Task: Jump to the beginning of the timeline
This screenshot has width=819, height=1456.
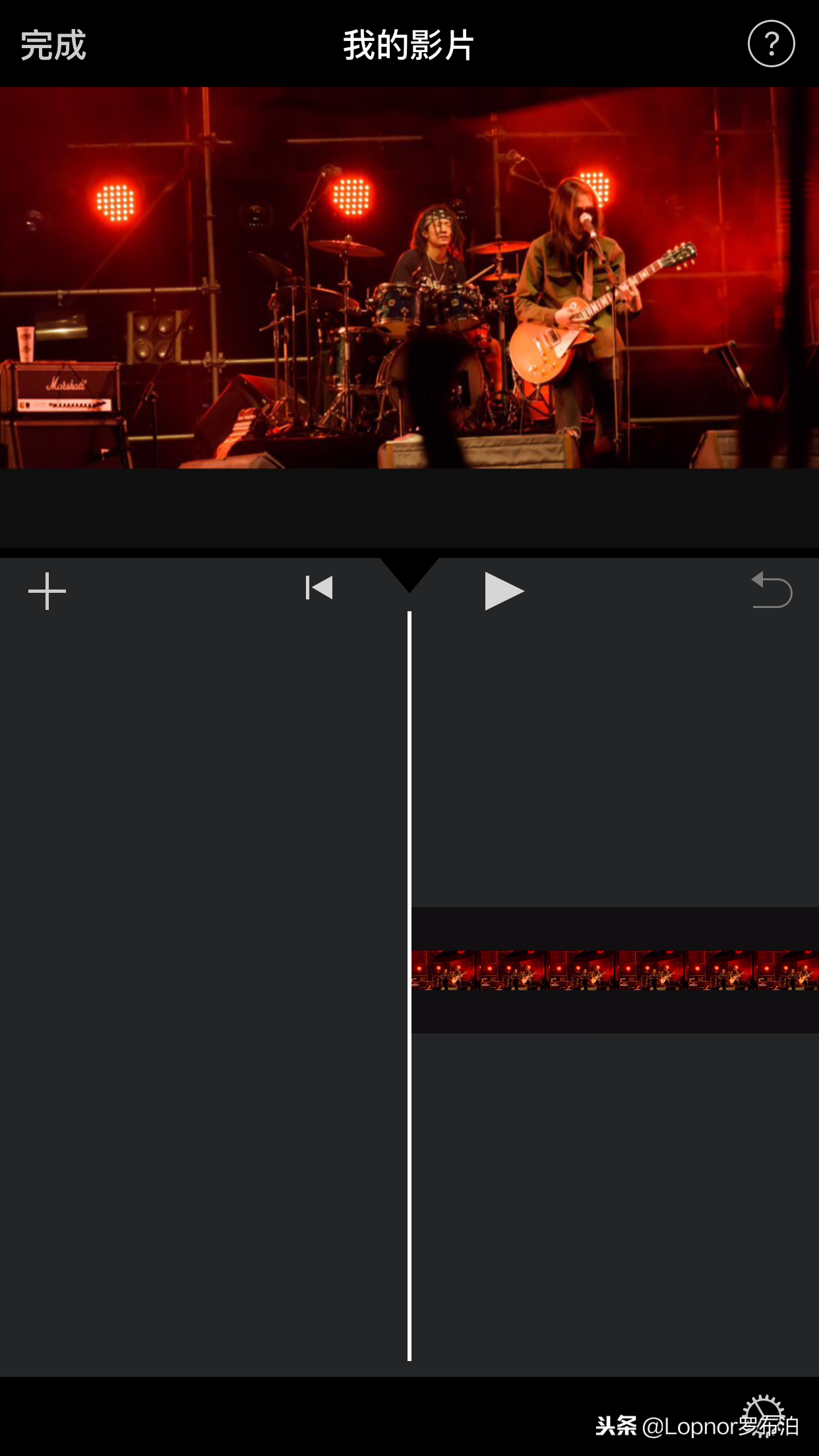Action: coord(319,588)
